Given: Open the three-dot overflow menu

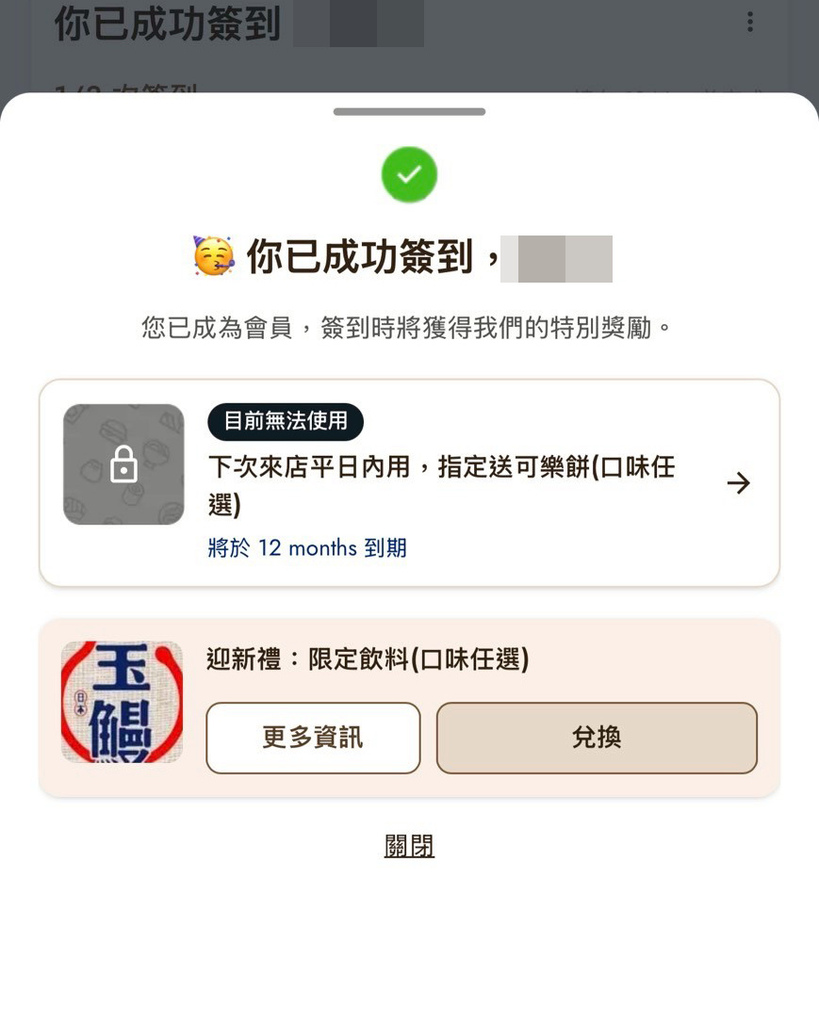Looking at the screenshot, I should coord(750,22).
